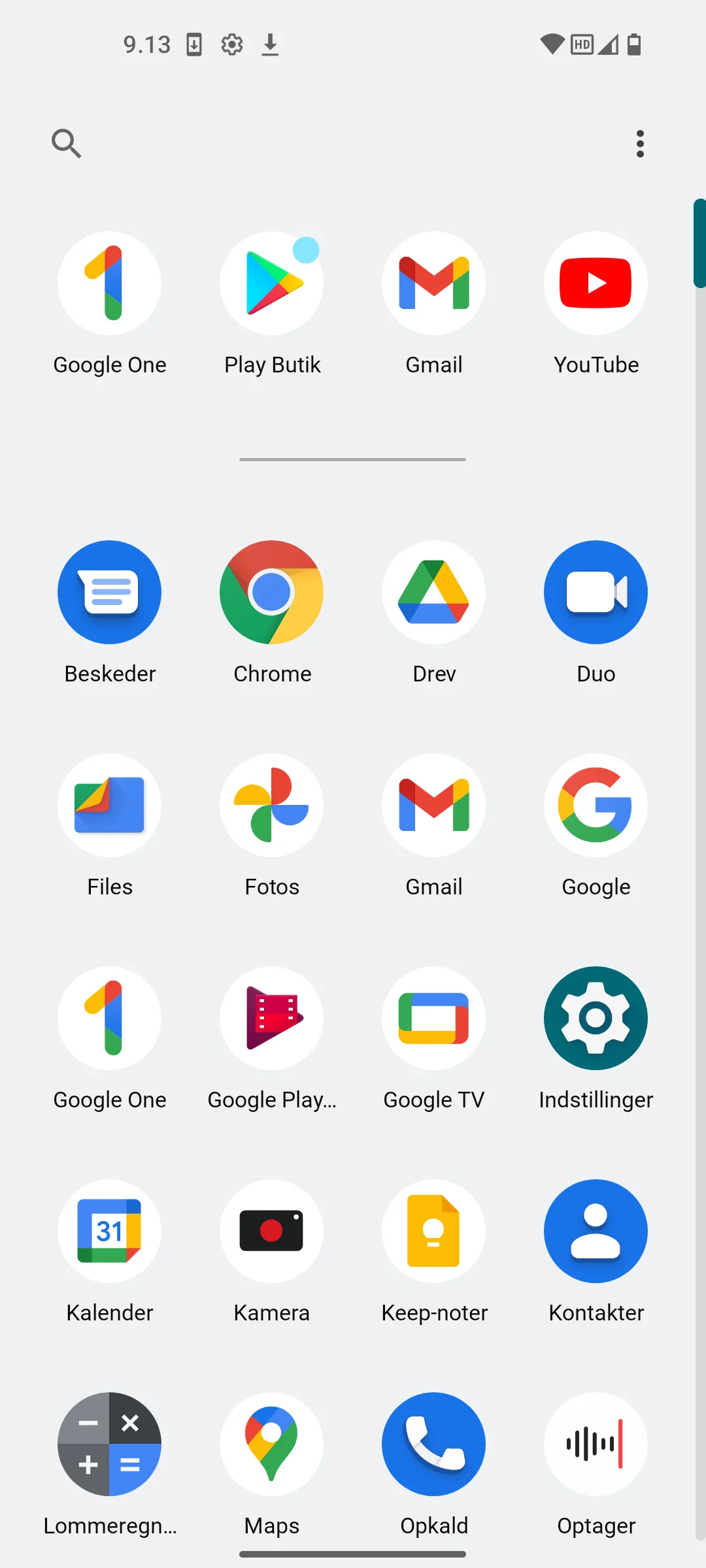Open the three-dot overflow menu
Image resolution: width=706 pixels, height=1568 pixels.
[640, 144]
